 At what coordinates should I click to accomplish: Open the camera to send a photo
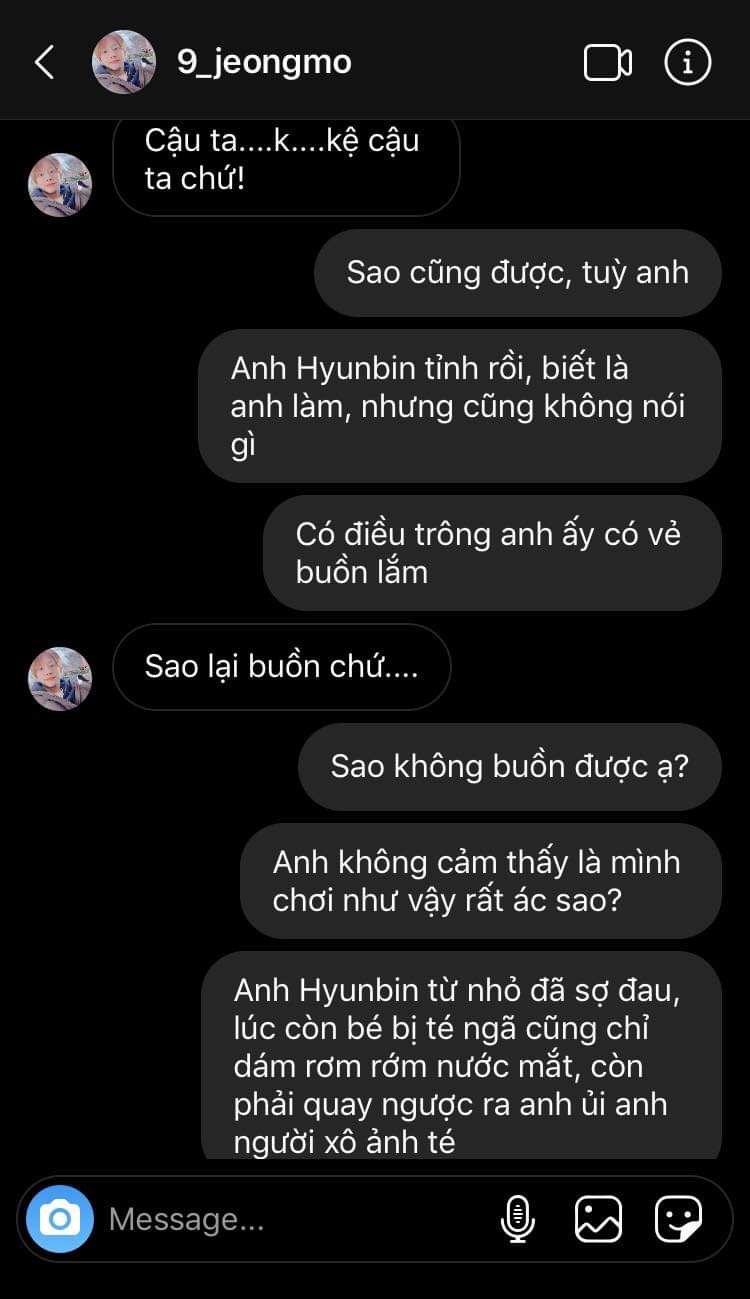click(60, 1219)
